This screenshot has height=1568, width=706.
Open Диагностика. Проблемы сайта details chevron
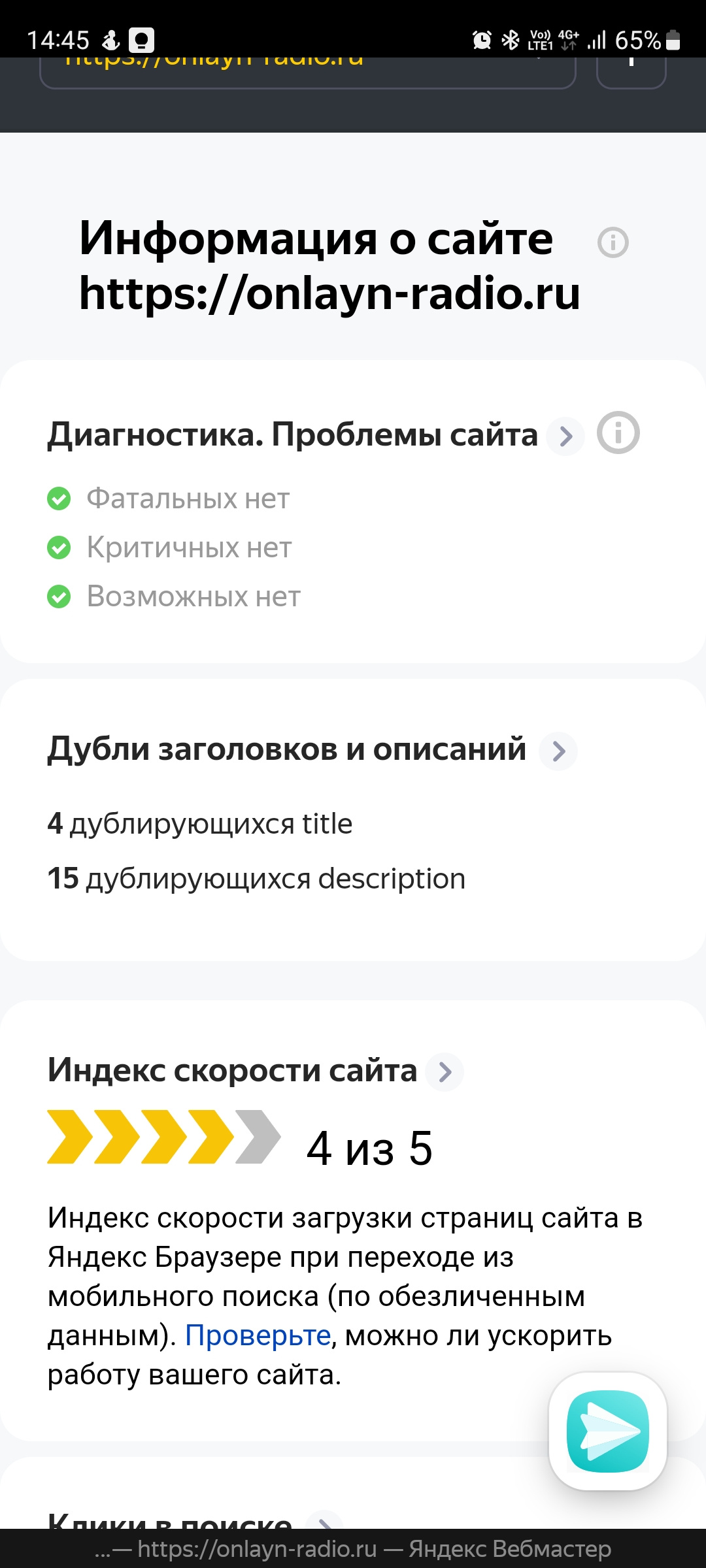(x=566, y=436)
